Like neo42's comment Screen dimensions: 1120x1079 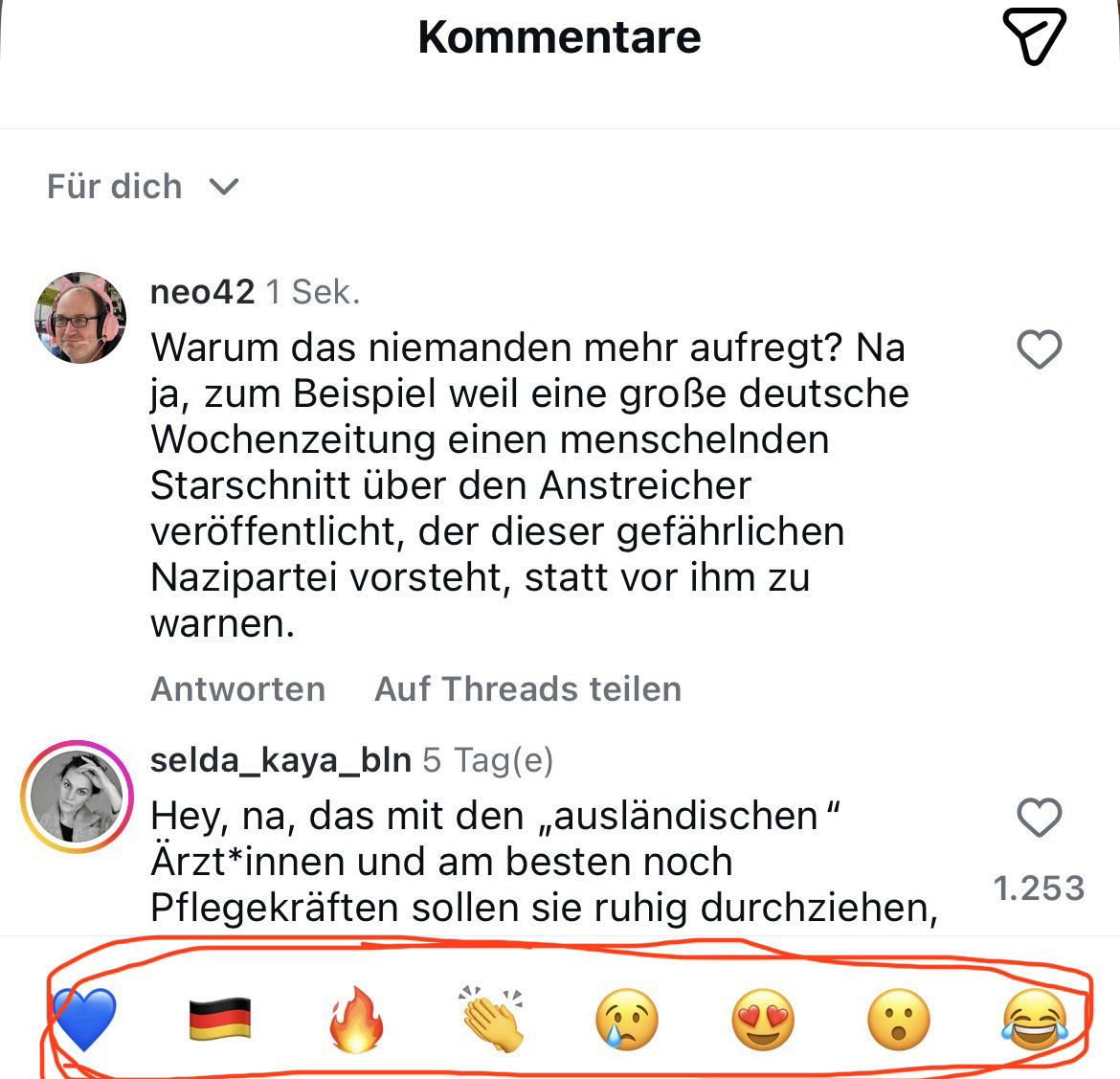pyautogui.click(x=1039, y=349)
